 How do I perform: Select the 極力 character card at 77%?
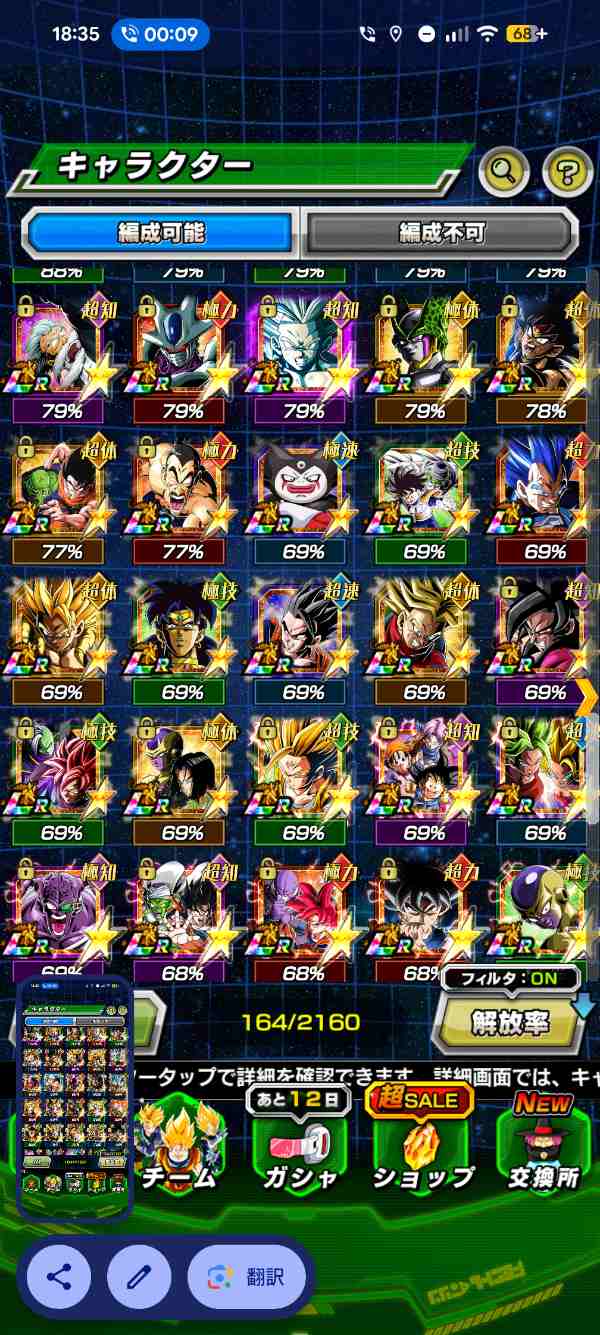tap(182, 495)
